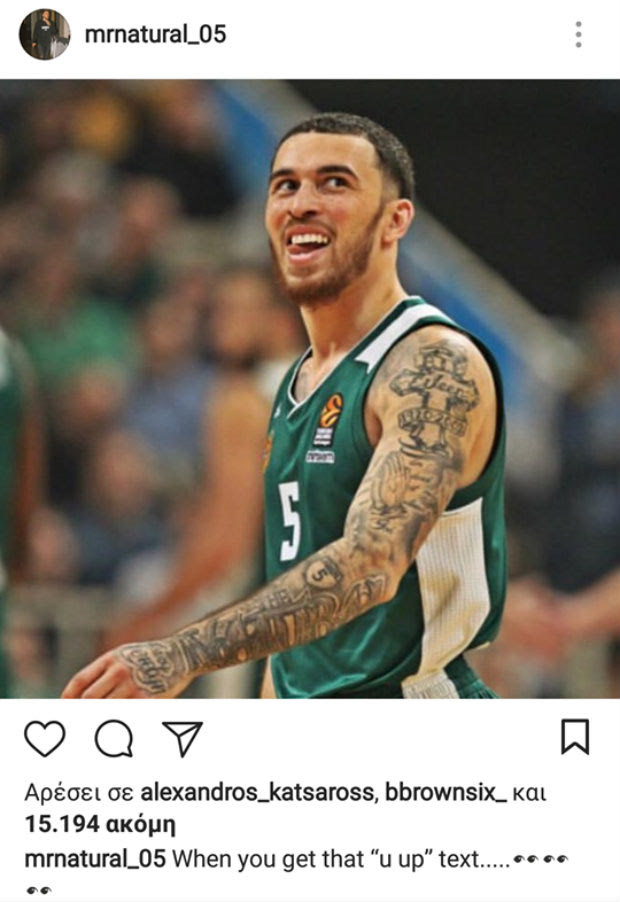
Task: Bookmark this post
Action: pyautogui.click(x=574, y=738)
